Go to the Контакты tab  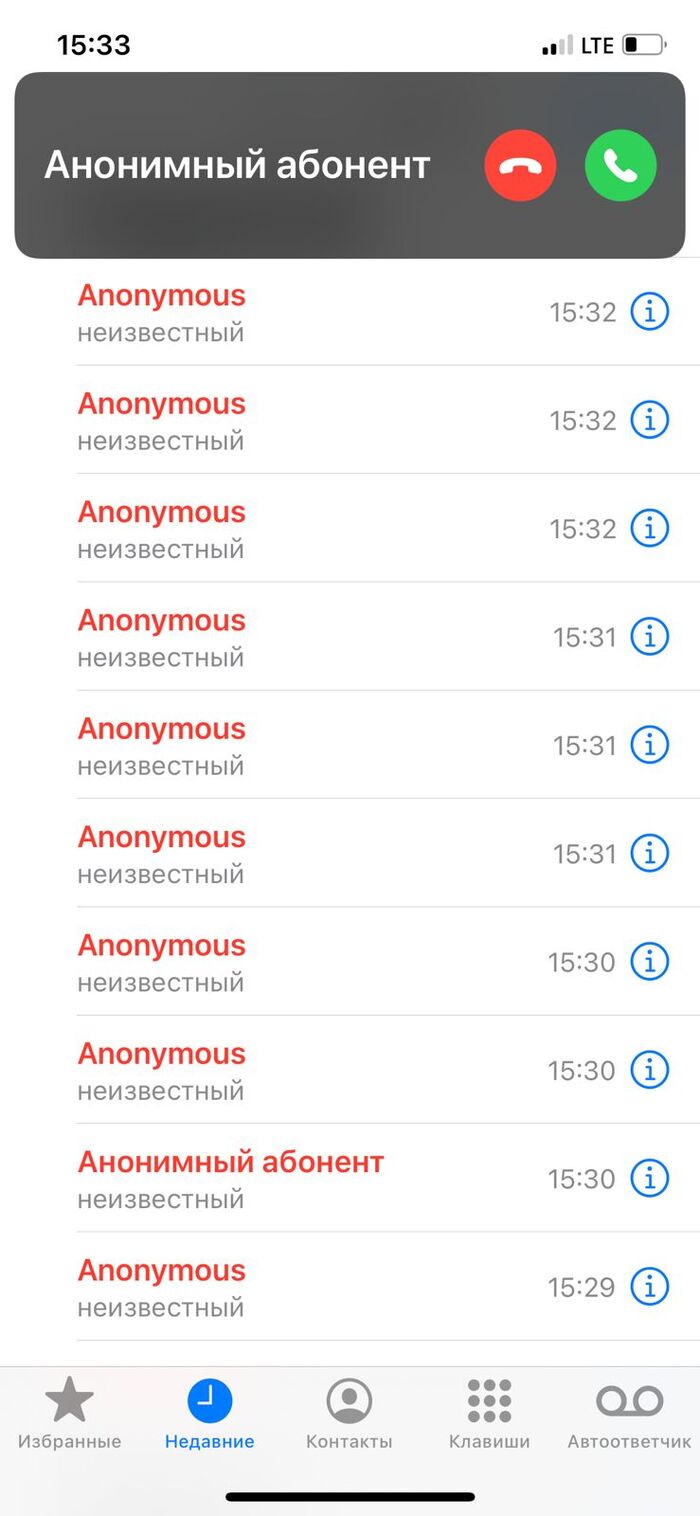click(349, 1413)
